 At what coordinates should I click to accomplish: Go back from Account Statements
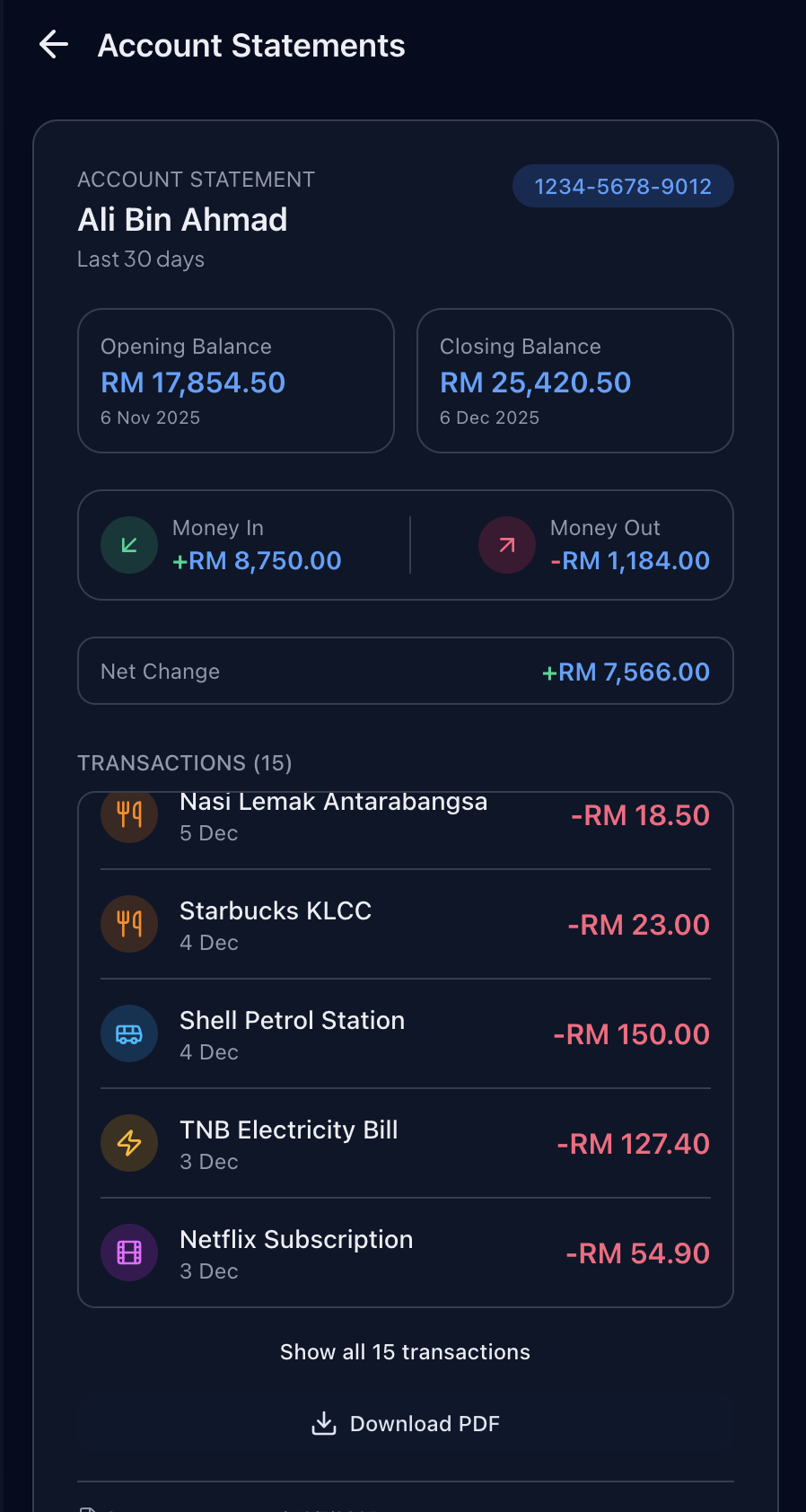[54, 45]
